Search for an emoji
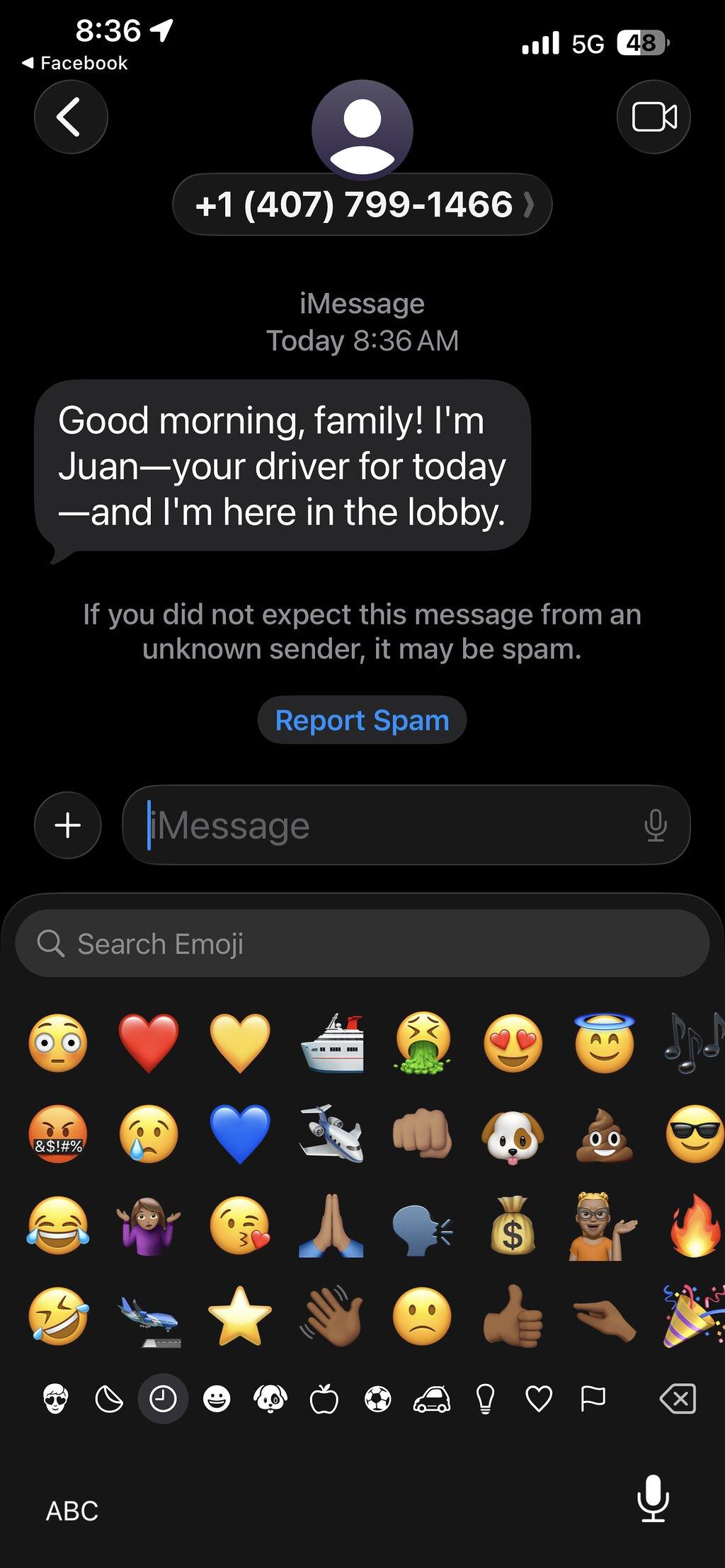The width and height of the screenshot is (725, 1568). [362, 944]
